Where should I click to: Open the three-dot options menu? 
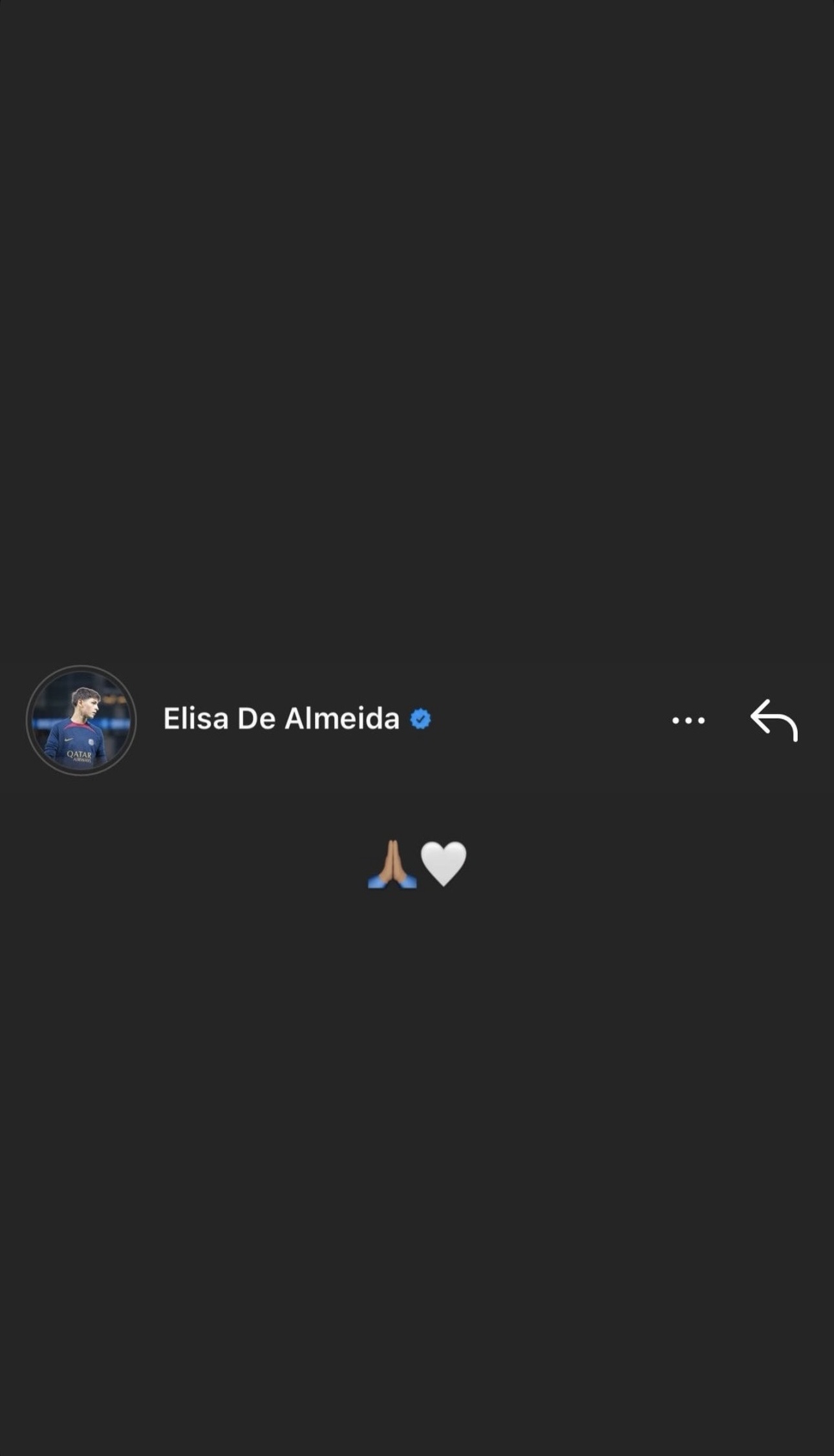(688, 720)
